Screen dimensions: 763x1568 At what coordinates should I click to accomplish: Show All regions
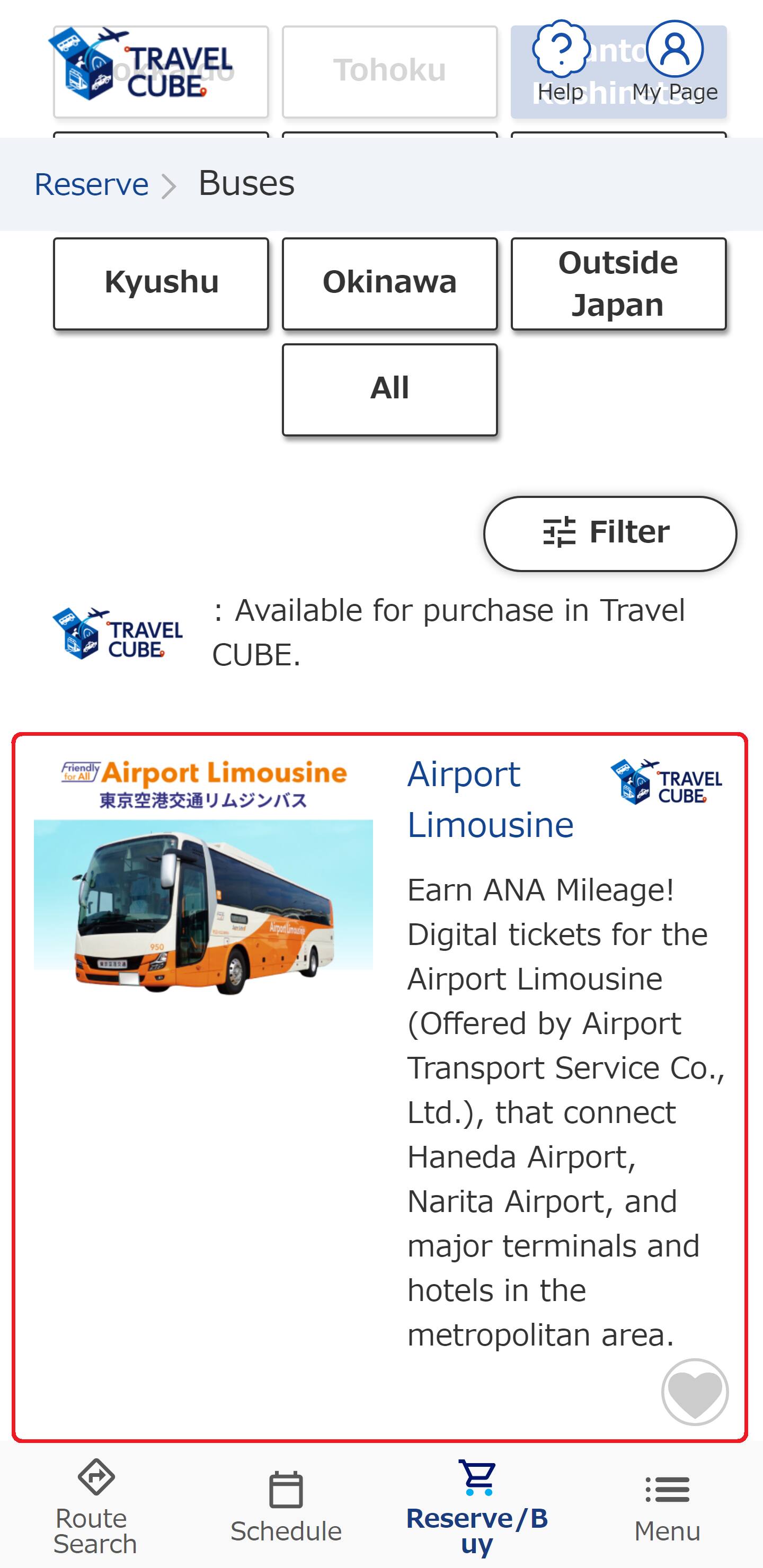click(390, 389)
